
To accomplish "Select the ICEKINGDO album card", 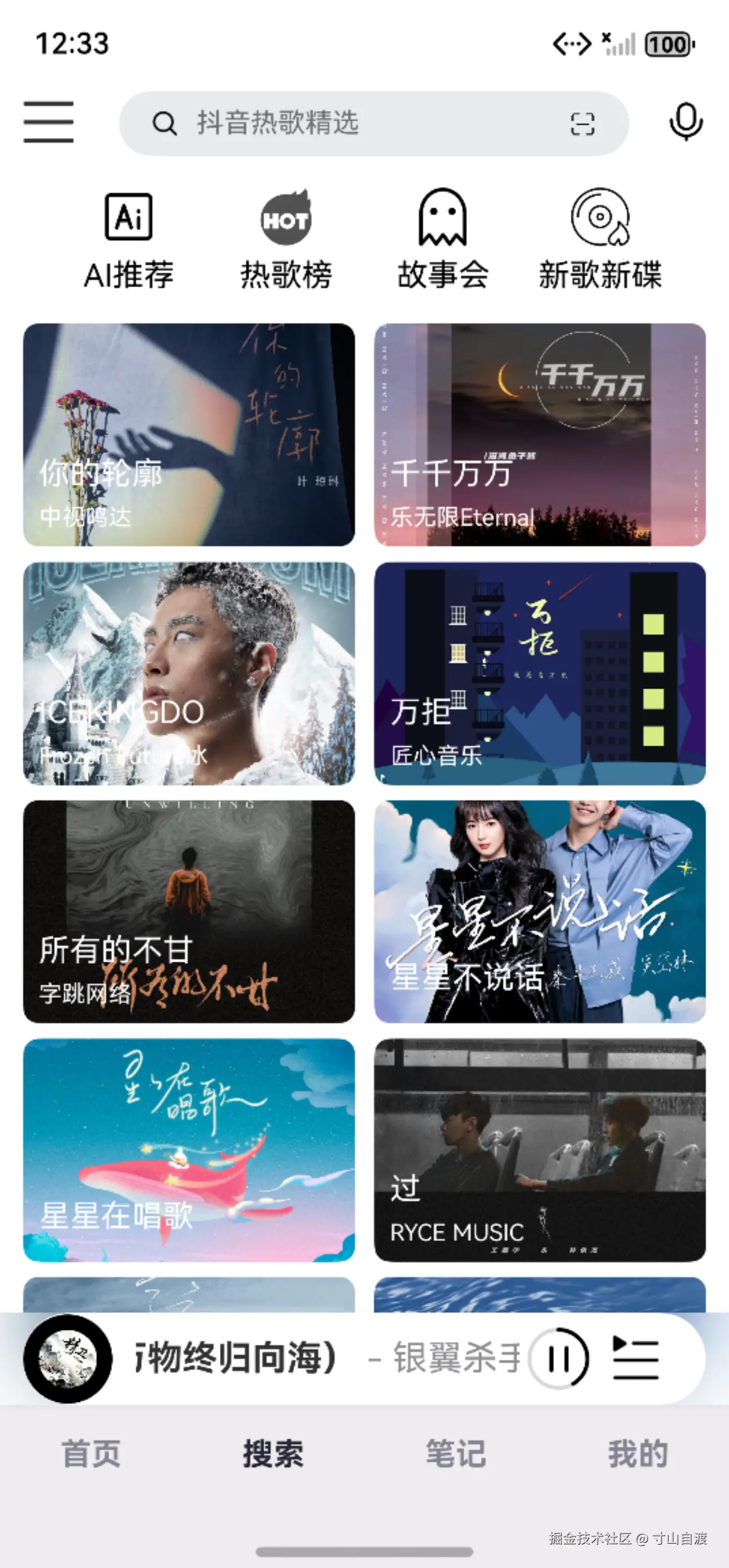I will click(x=189, y=673).
